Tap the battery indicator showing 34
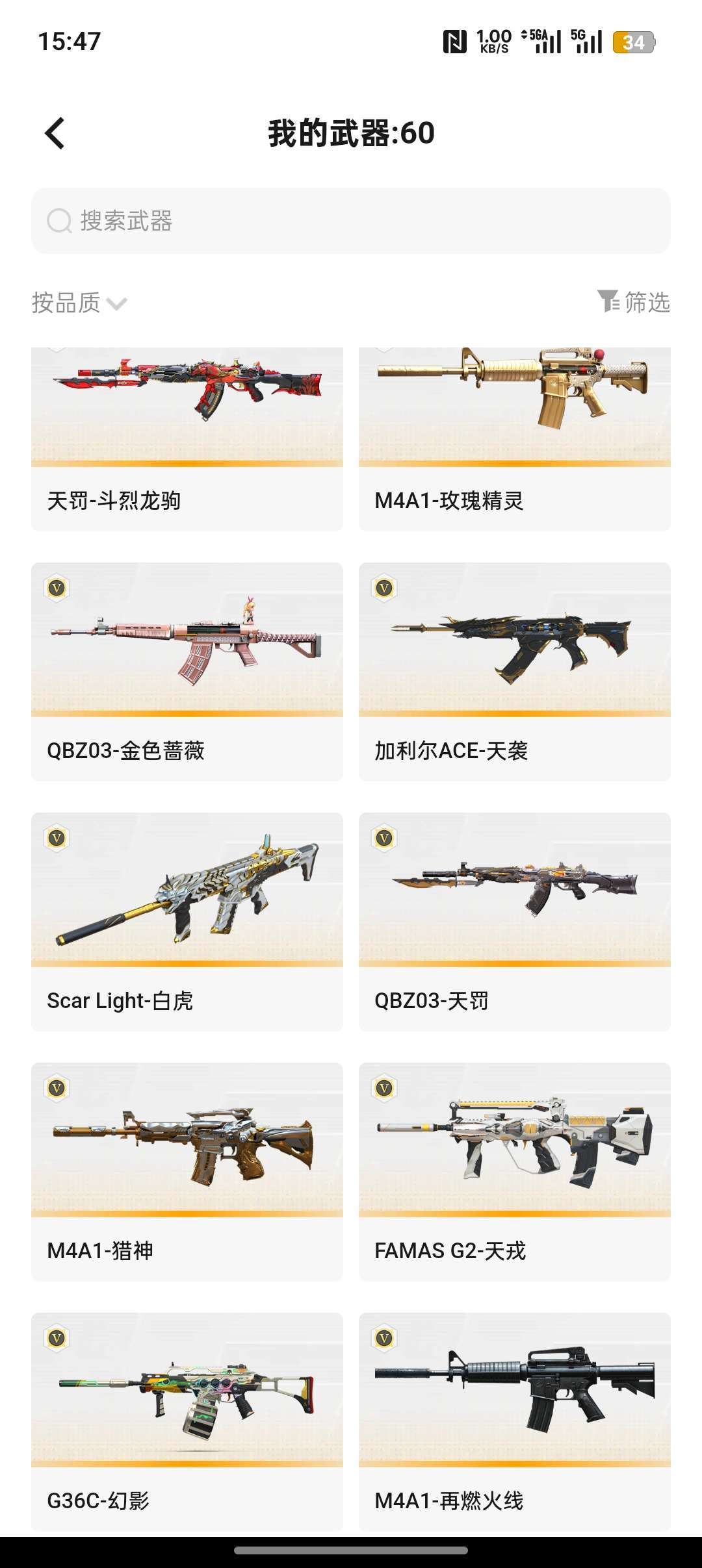Screen dimensions: 702x1568 pyautogui.click(x=634, y=43)
